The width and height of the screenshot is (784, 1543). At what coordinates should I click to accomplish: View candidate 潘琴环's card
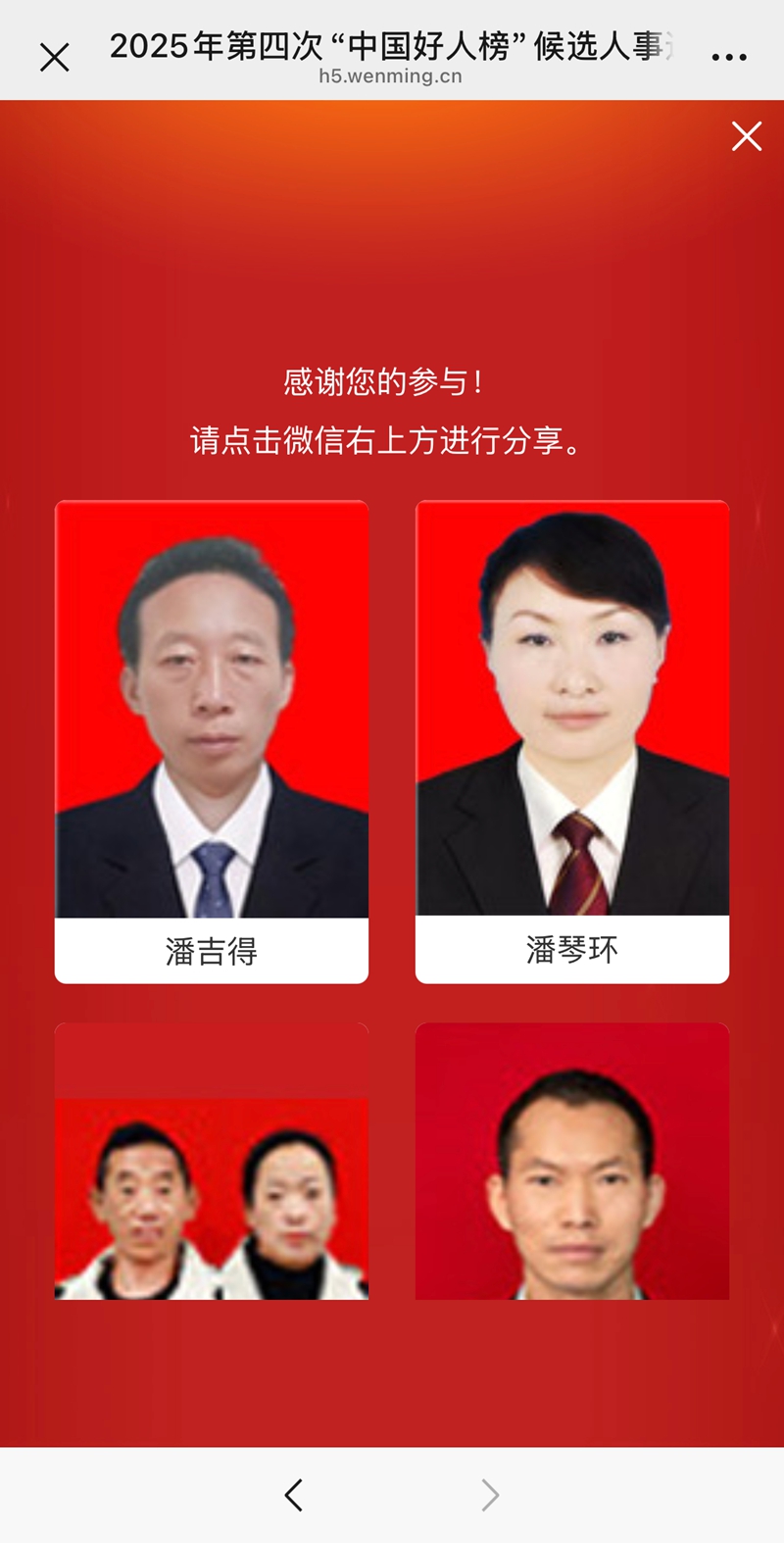(x=572, y=741)
